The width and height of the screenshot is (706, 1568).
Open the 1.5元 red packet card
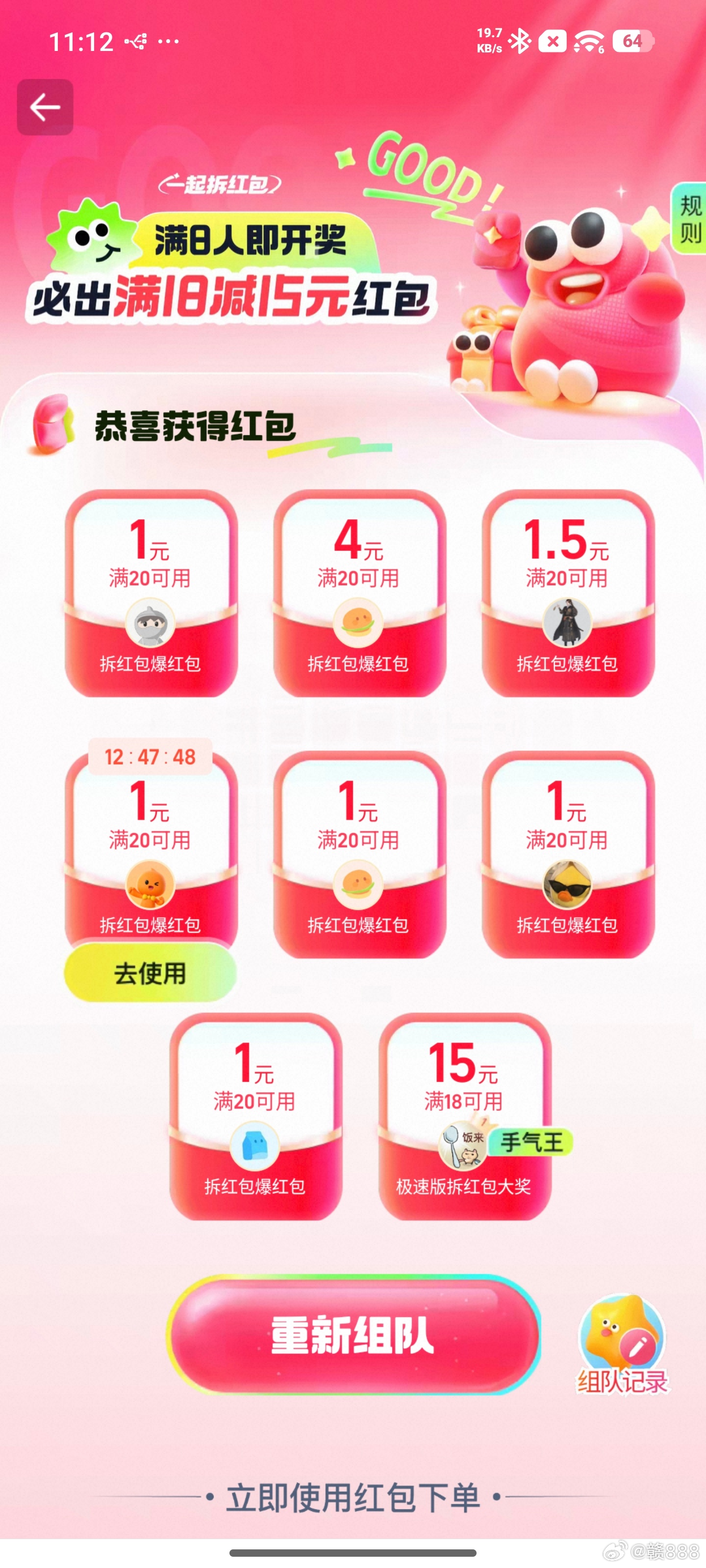(568, 593)
